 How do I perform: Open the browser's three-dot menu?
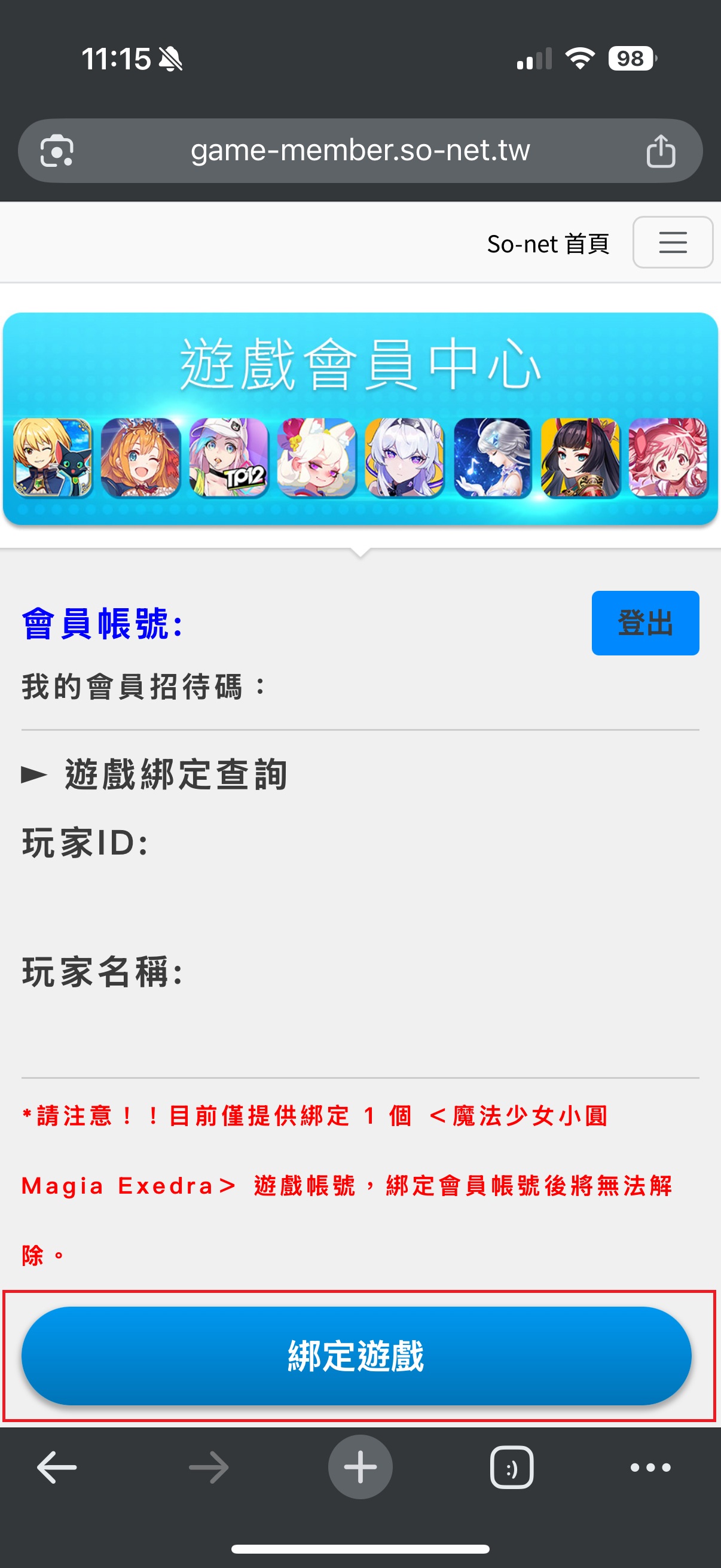point(650,1467)
